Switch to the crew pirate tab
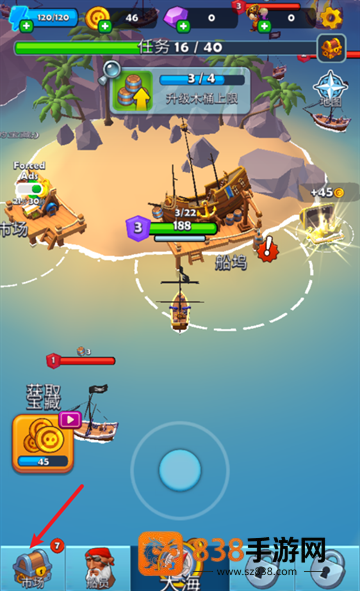This screenshot has width=360, height=591. pos(98,568)
